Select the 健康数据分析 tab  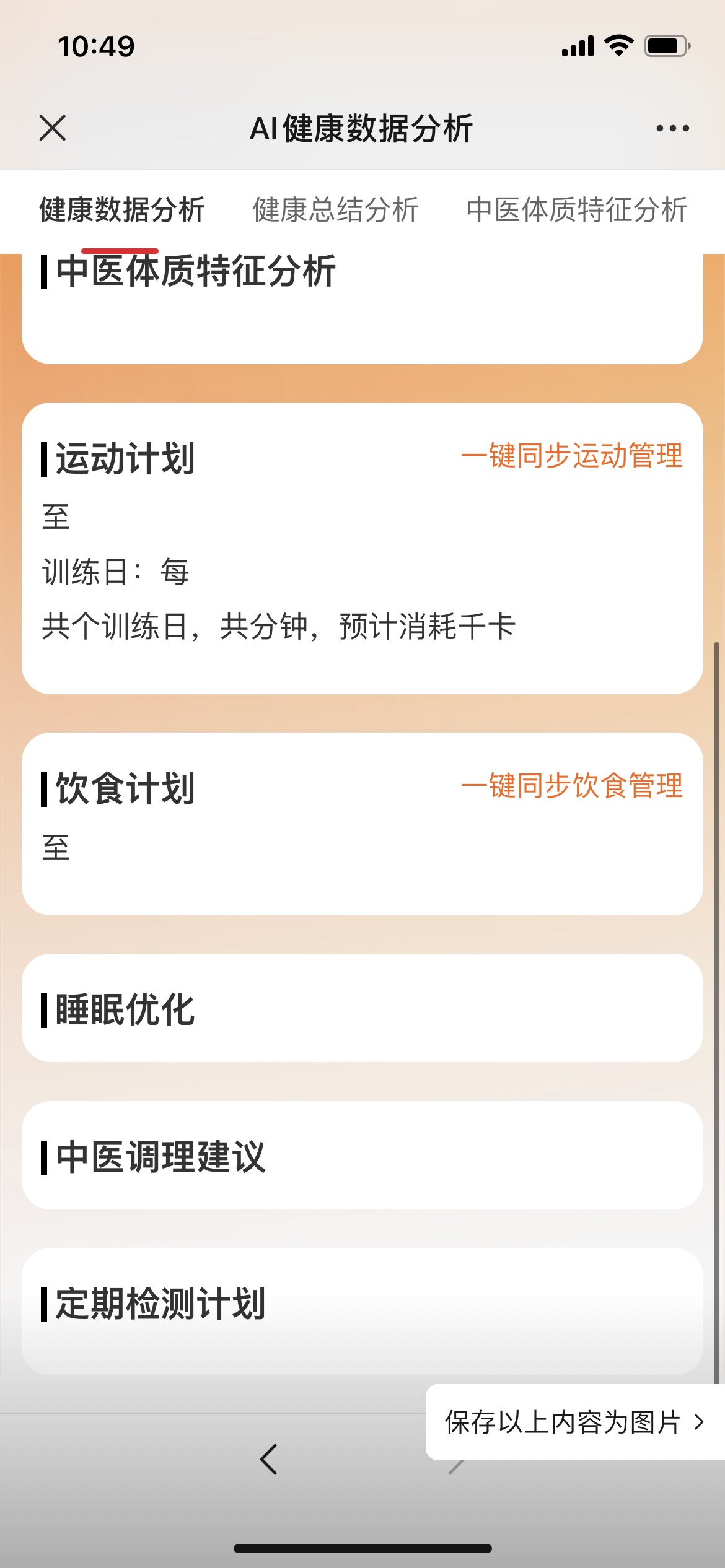click(122, 210)
